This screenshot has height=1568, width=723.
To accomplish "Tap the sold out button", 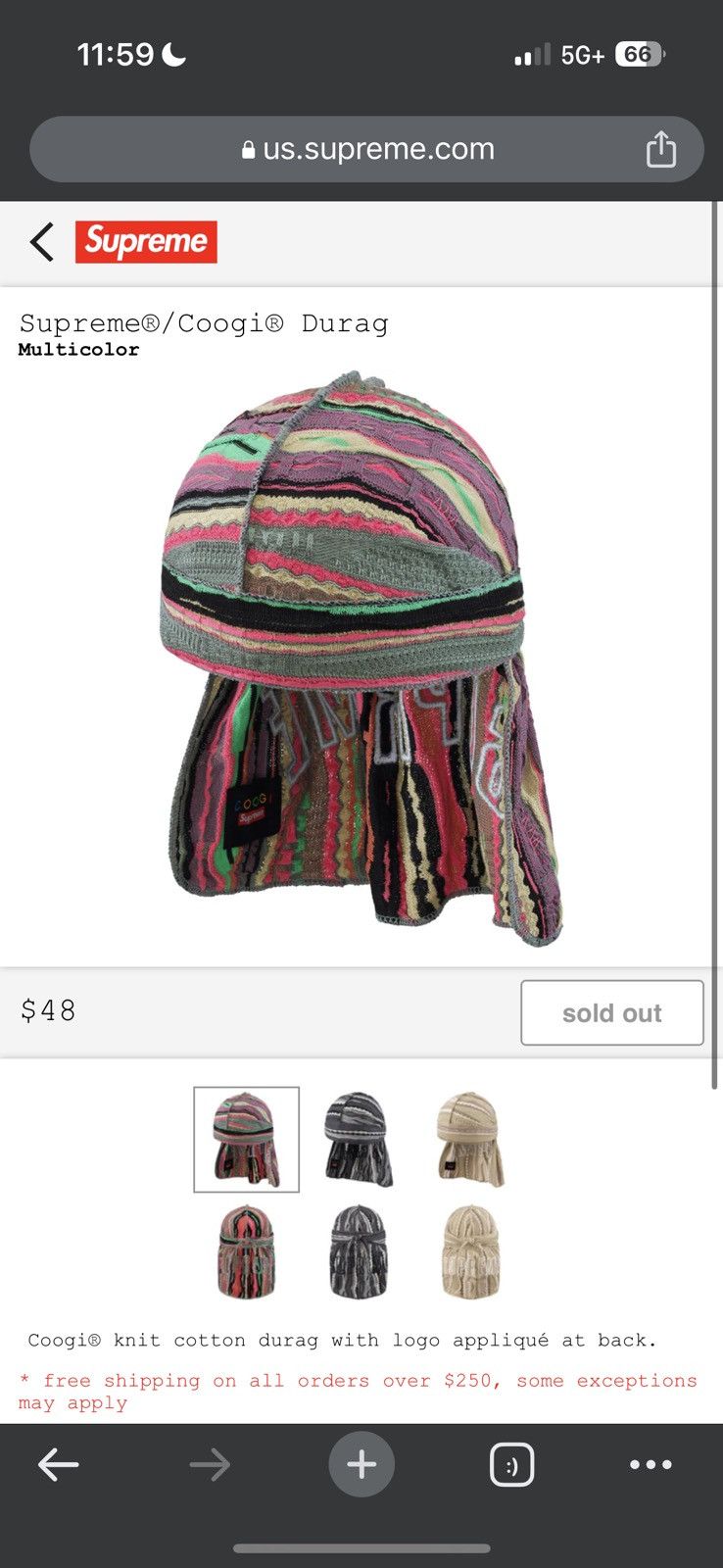I will (x=612, y=1012).
